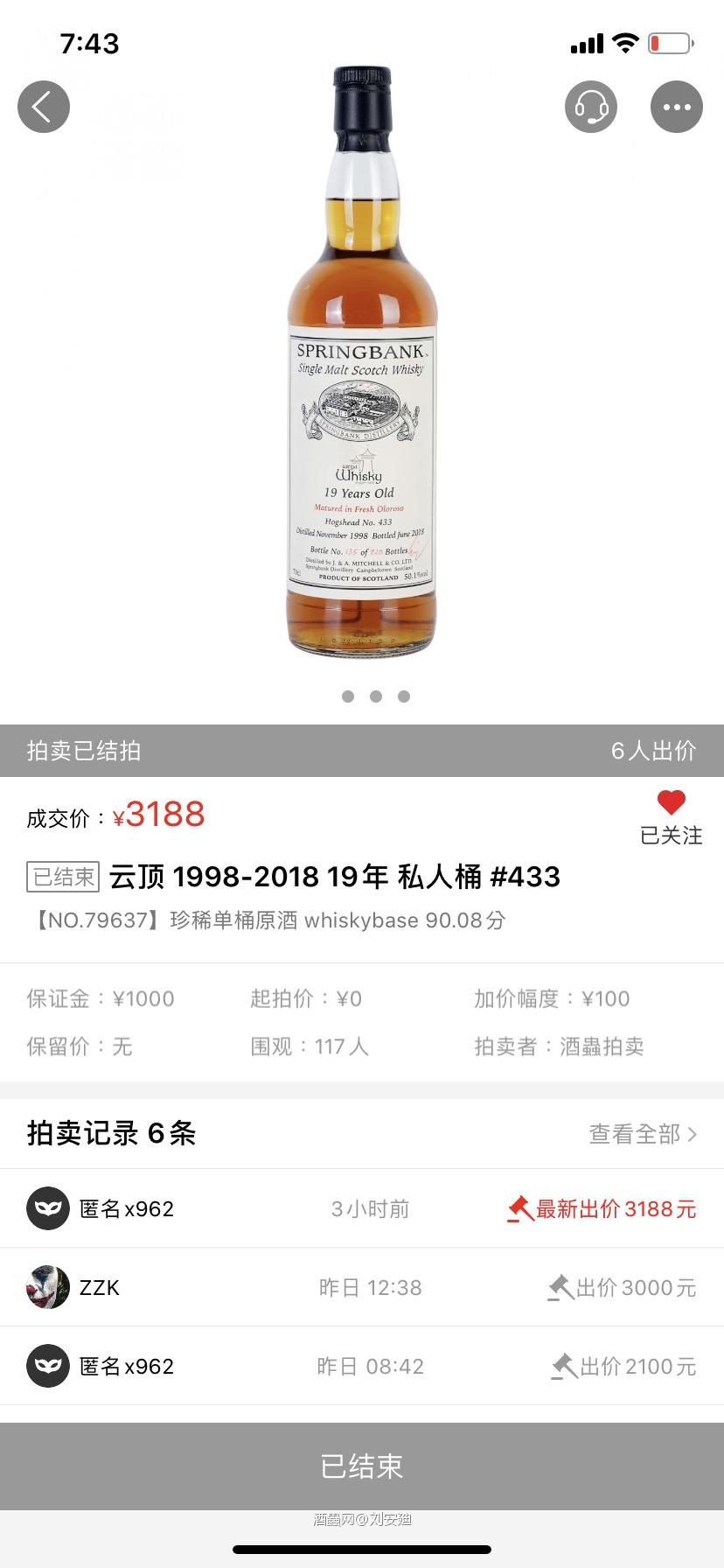
Task: Tap the hammer icon beside 最新出价3188元
Action: (x=522, y=1207)
